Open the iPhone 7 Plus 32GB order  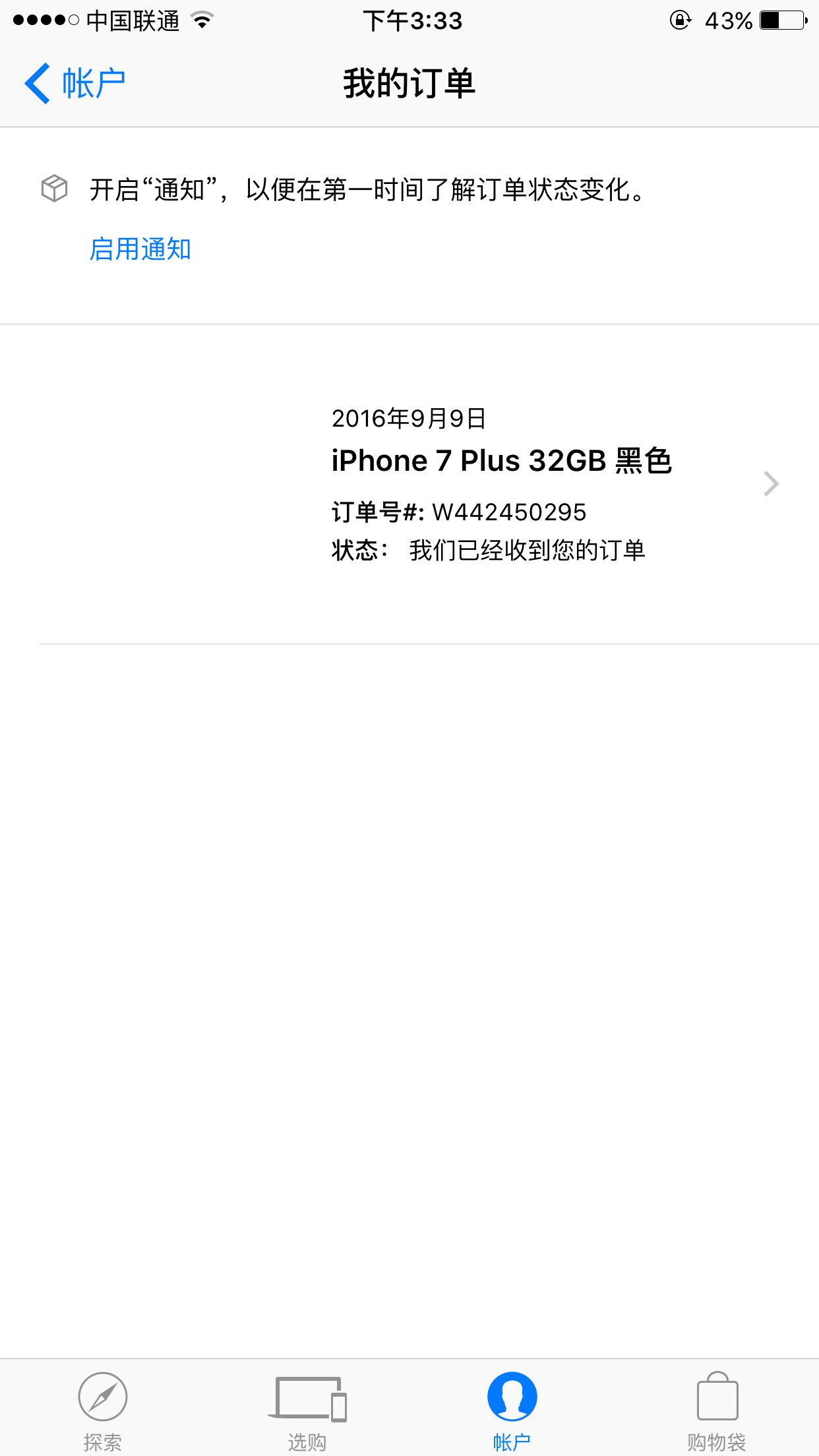pyautogui.click(x=501, y=484)
